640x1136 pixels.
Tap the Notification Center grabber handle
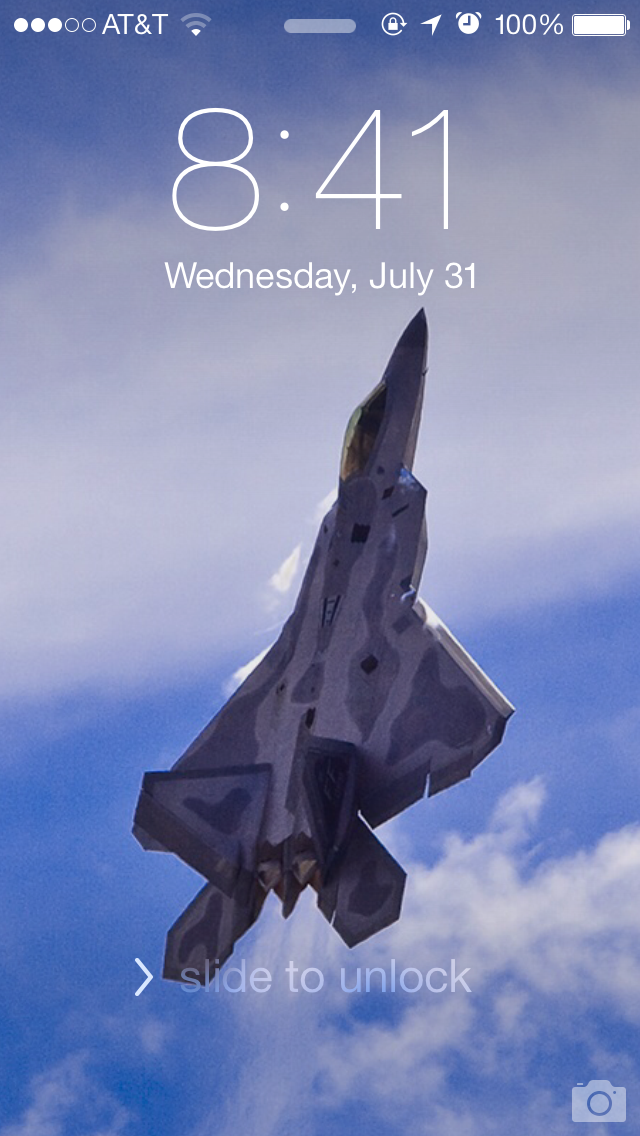click(320, 26)
